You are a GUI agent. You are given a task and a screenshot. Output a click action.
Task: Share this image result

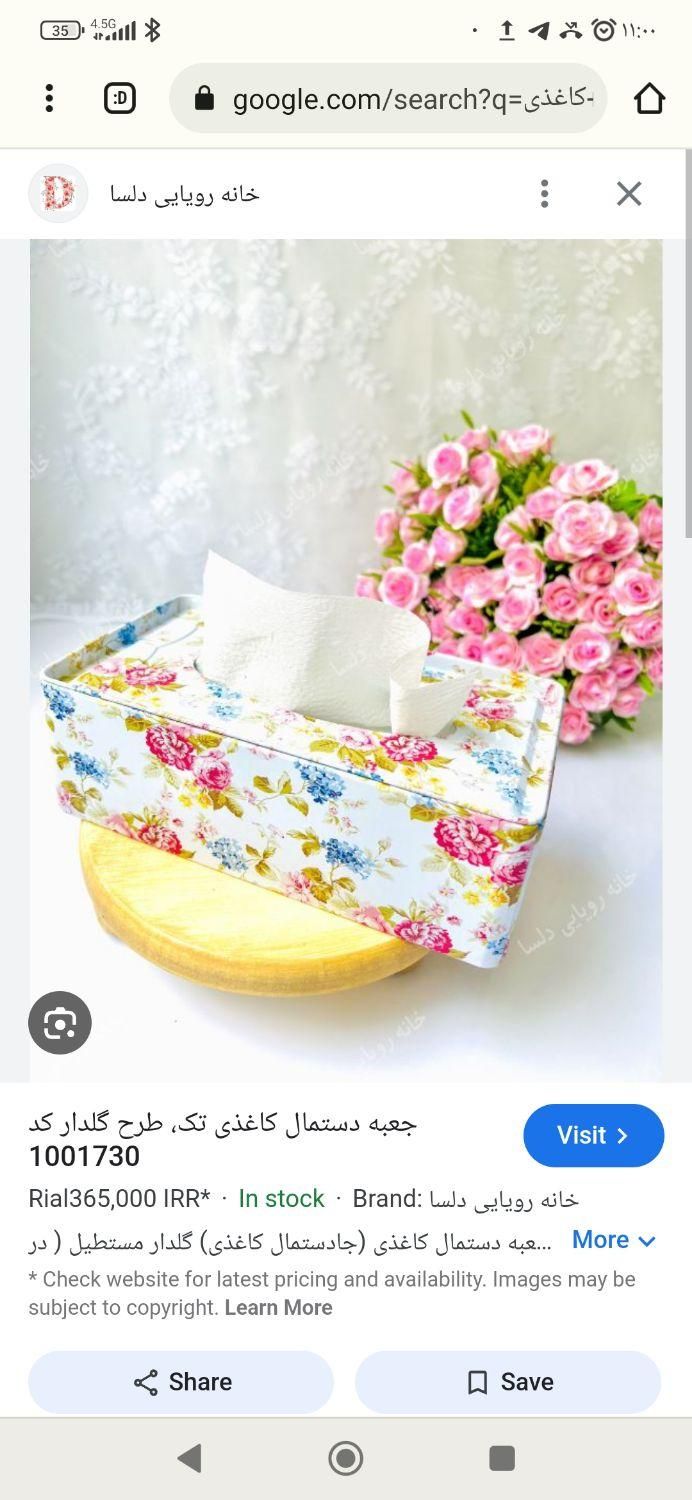click(181, 1382)
